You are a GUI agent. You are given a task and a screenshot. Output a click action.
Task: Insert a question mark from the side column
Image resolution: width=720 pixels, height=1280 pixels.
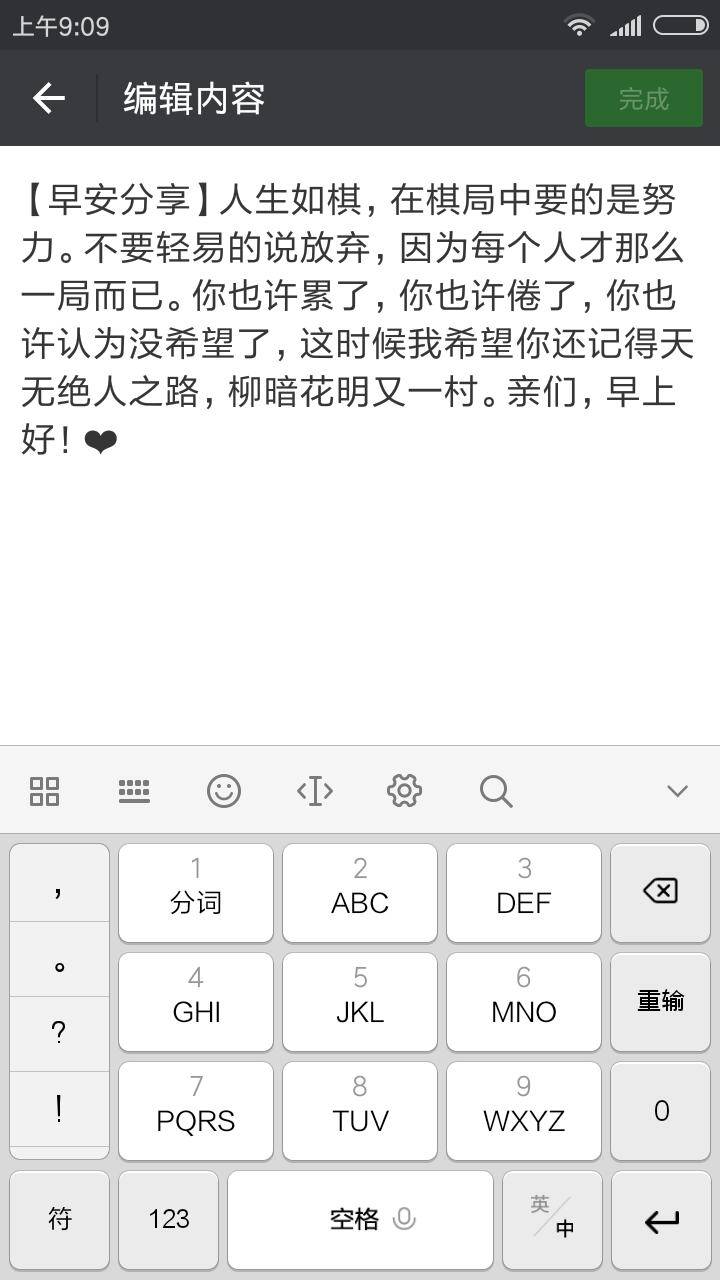(59, 1033)
